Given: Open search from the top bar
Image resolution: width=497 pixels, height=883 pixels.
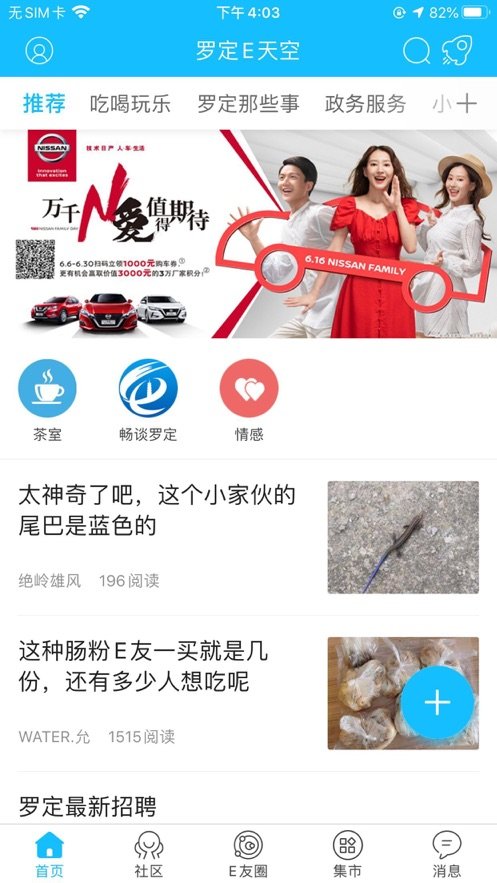Looking at the screenshot, I should 417,51.
